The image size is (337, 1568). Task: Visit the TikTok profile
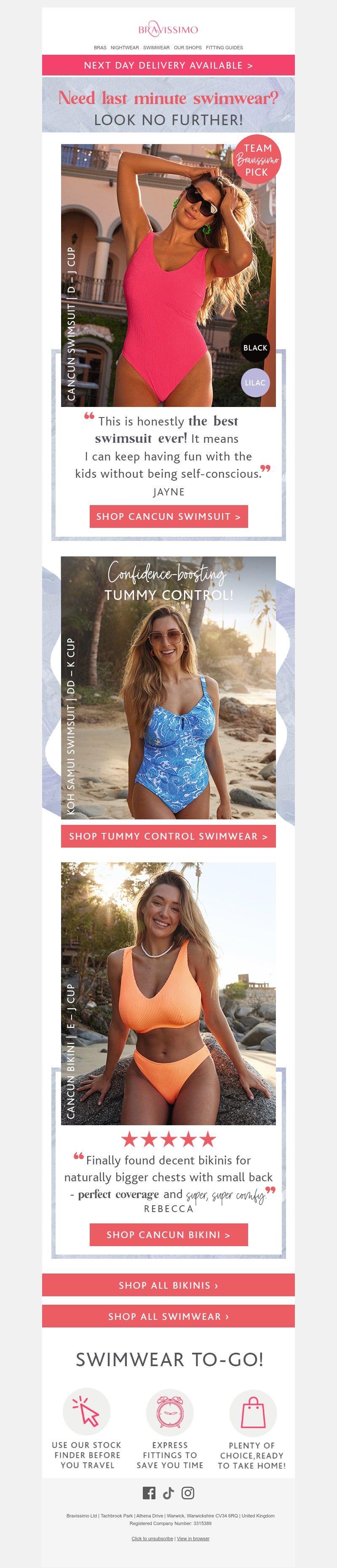pyautogui.click(x=168, y=1493)
